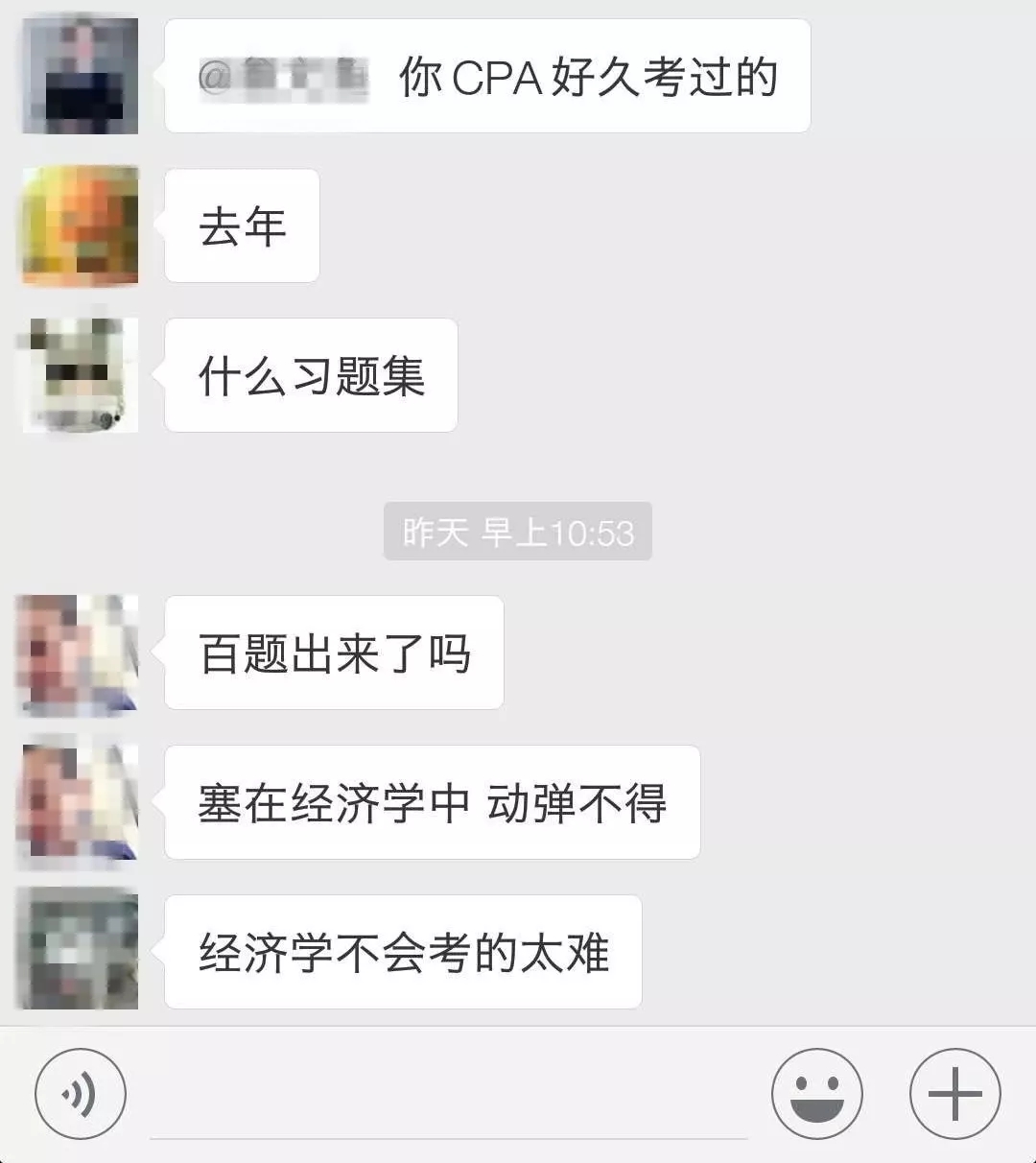
Task: Open avatar beside 什么习题集 message
Action: pos(81,375)
